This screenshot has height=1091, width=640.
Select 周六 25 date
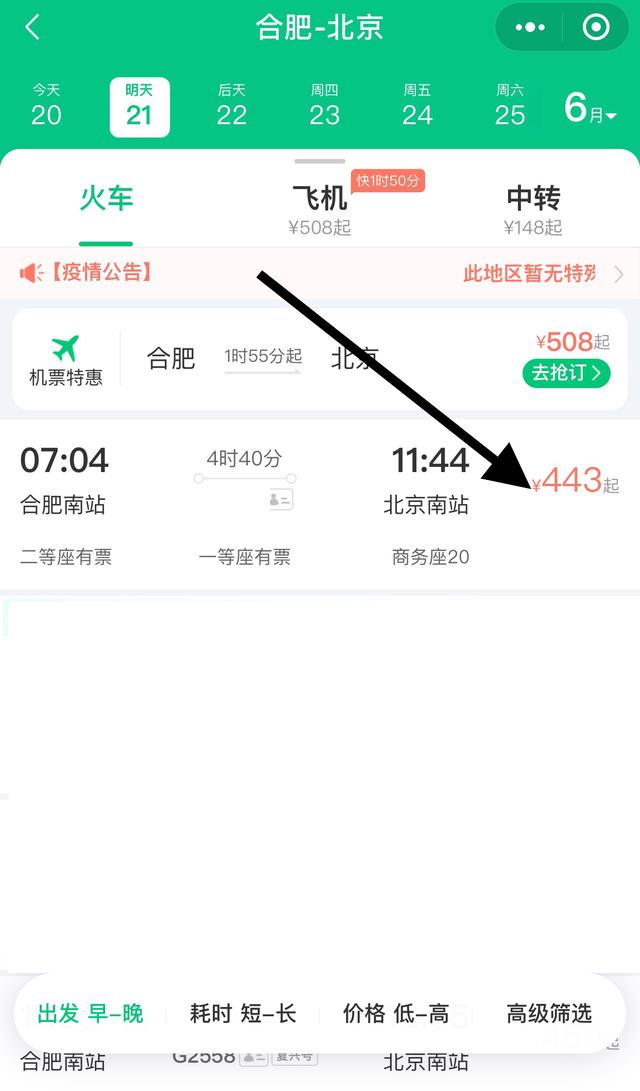[510, 106]
